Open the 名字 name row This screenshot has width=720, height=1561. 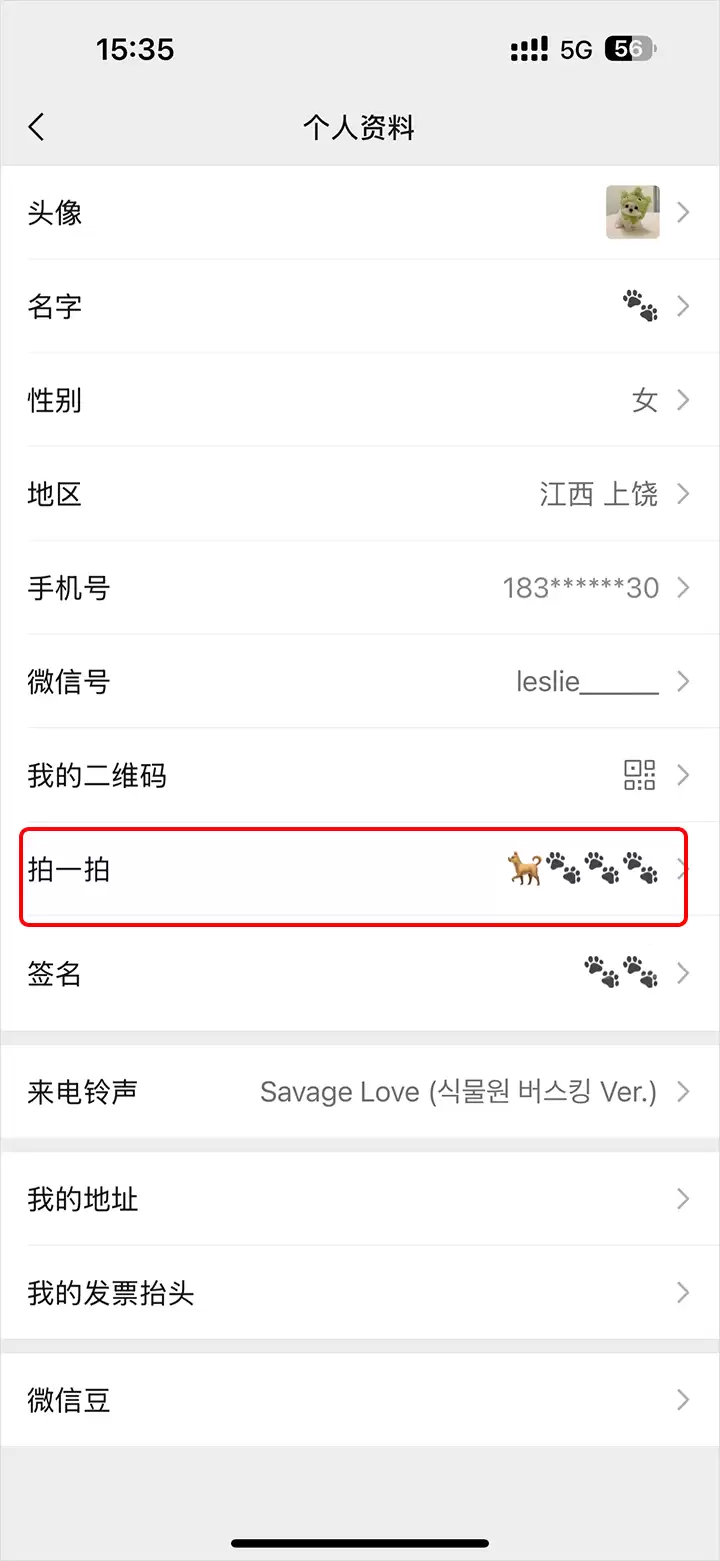tap(360, 306)
